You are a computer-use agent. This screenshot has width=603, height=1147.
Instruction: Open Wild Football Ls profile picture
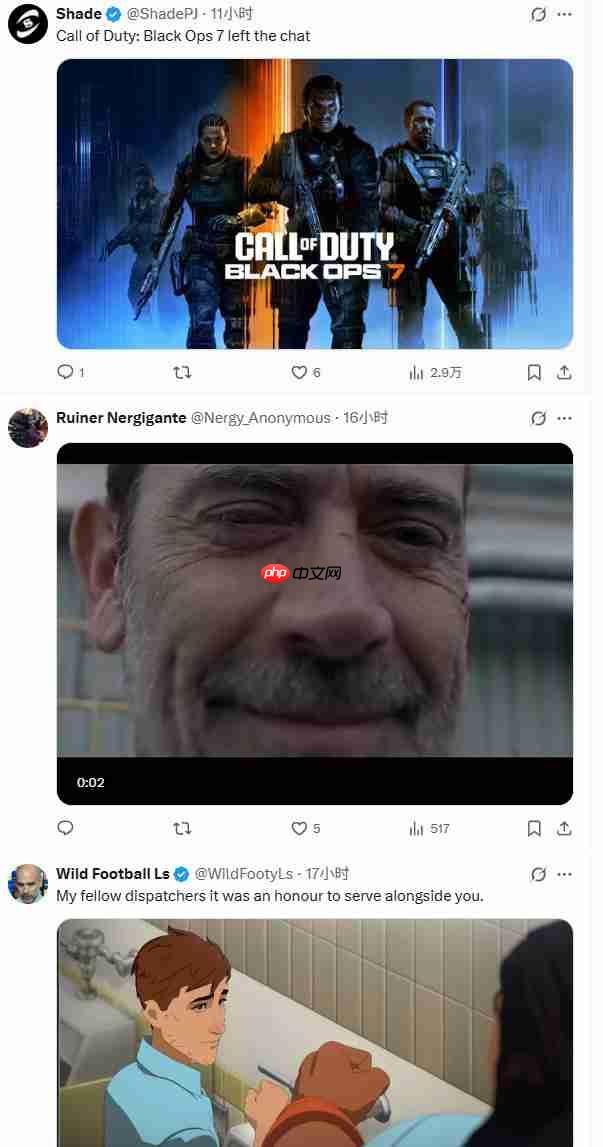(x=28, y=884)
